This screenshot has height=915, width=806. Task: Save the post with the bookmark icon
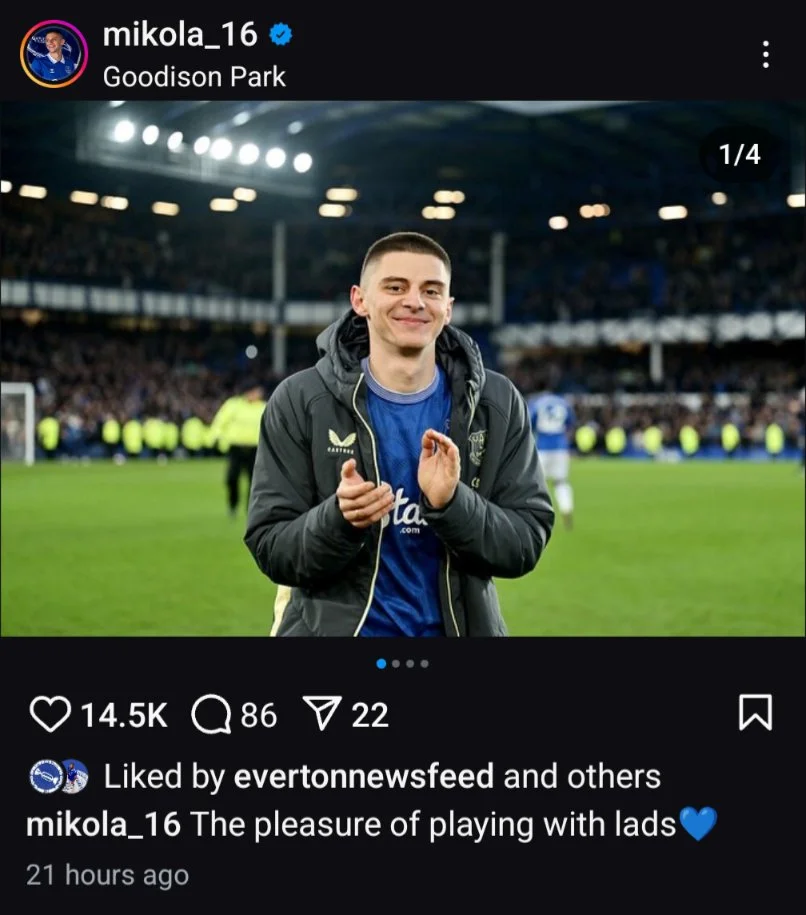[x=754, y=713]
